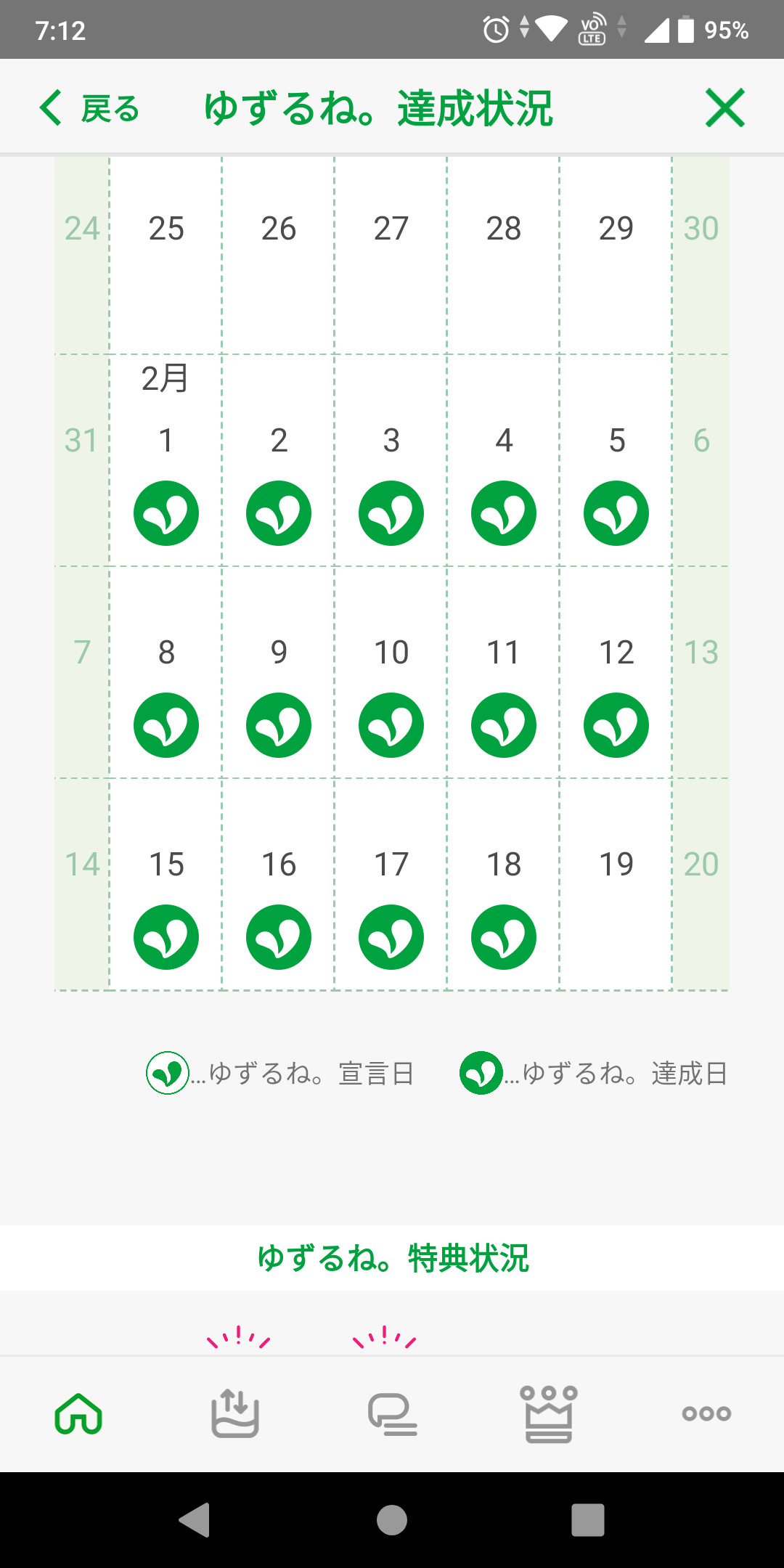Tap the Android recent apps button
The image size is (784, 1568).
[588, 1519]
